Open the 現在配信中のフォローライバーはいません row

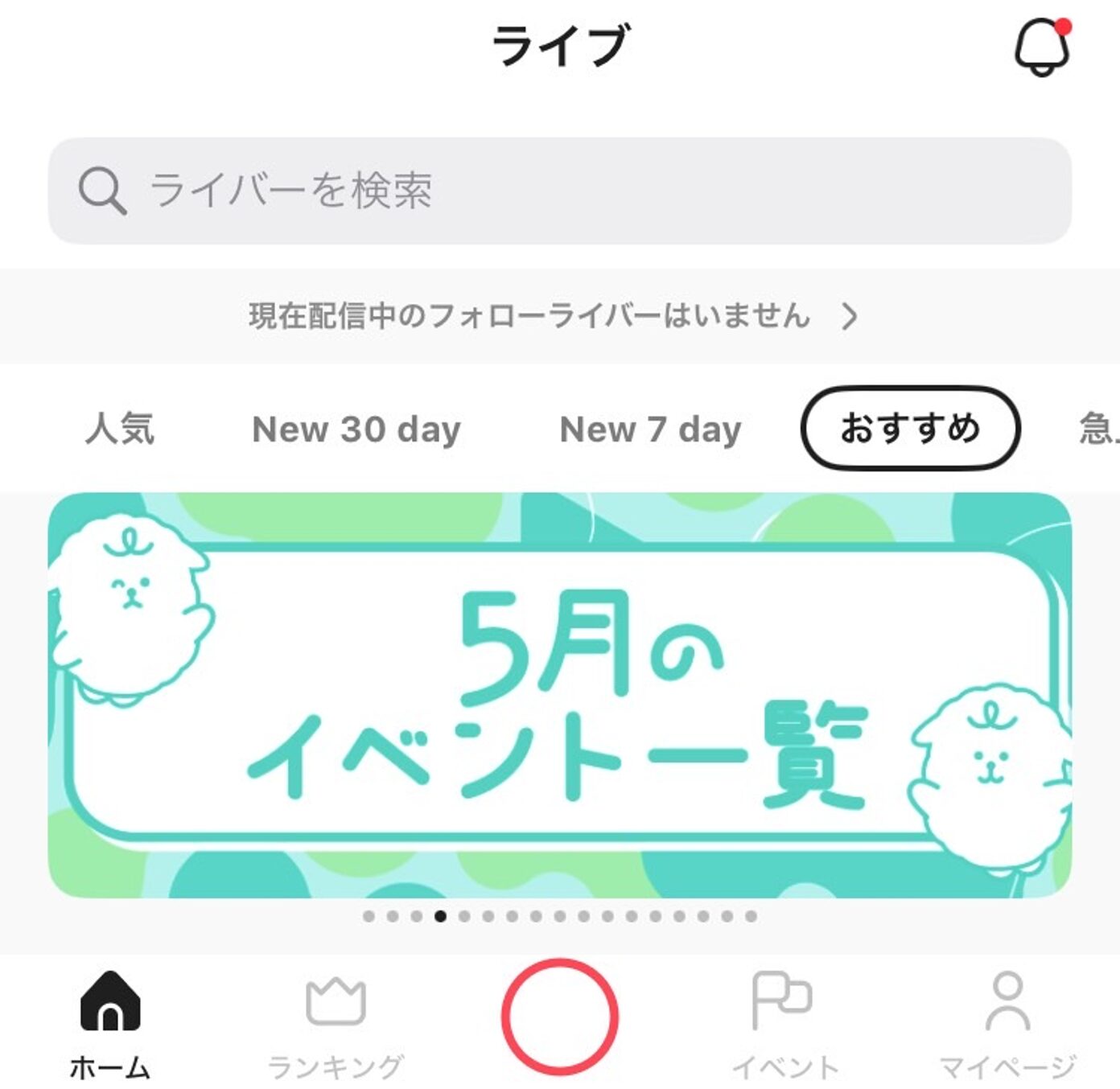click(553, 316)
